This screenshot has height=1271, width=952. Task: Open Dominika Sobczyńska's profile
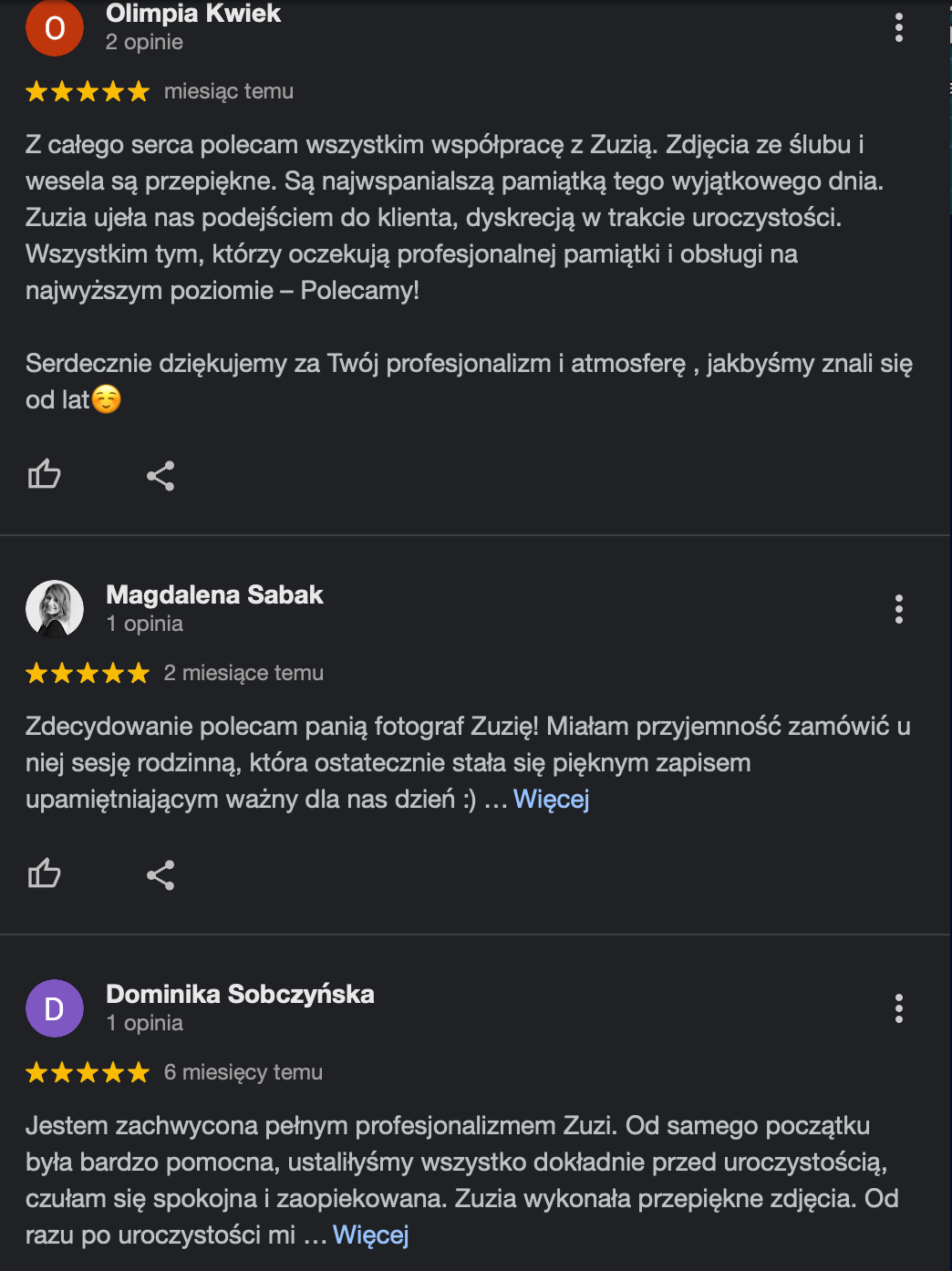pyautogui.click(x=240, y=994)
